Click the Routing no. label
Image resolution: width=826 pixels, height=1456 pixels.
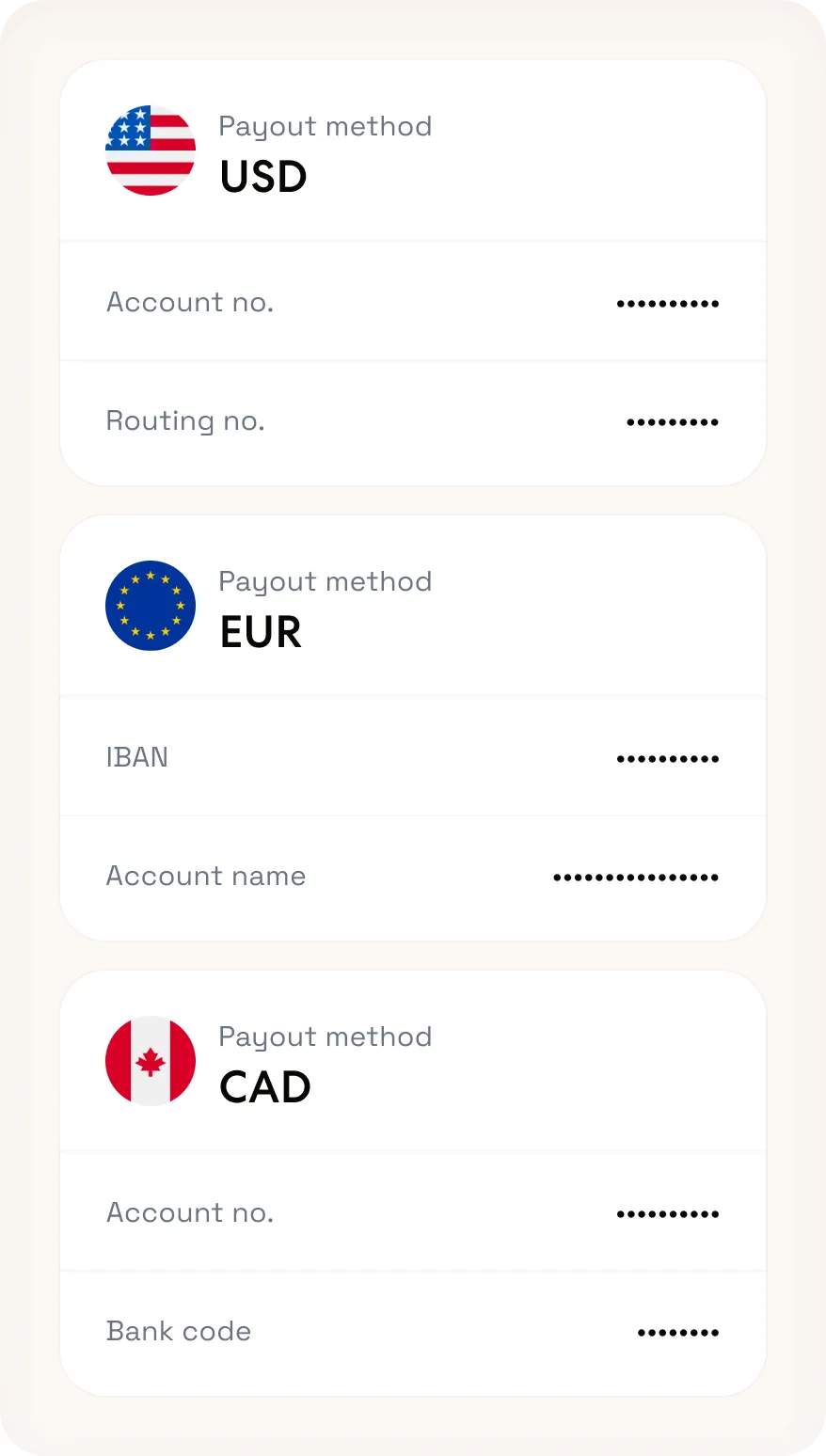[x=184, y=420]
